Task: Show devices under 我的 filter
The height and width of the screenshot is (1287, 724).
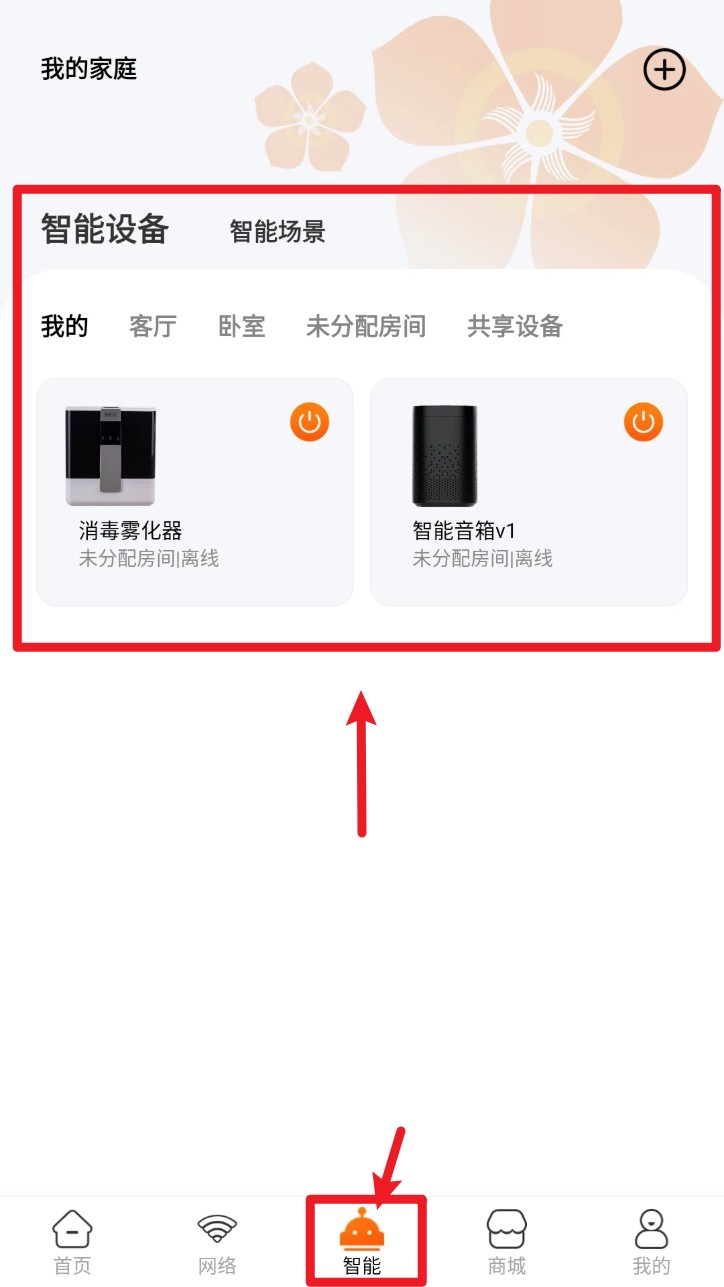Action: pyautogui.click(x=65, y=326)
